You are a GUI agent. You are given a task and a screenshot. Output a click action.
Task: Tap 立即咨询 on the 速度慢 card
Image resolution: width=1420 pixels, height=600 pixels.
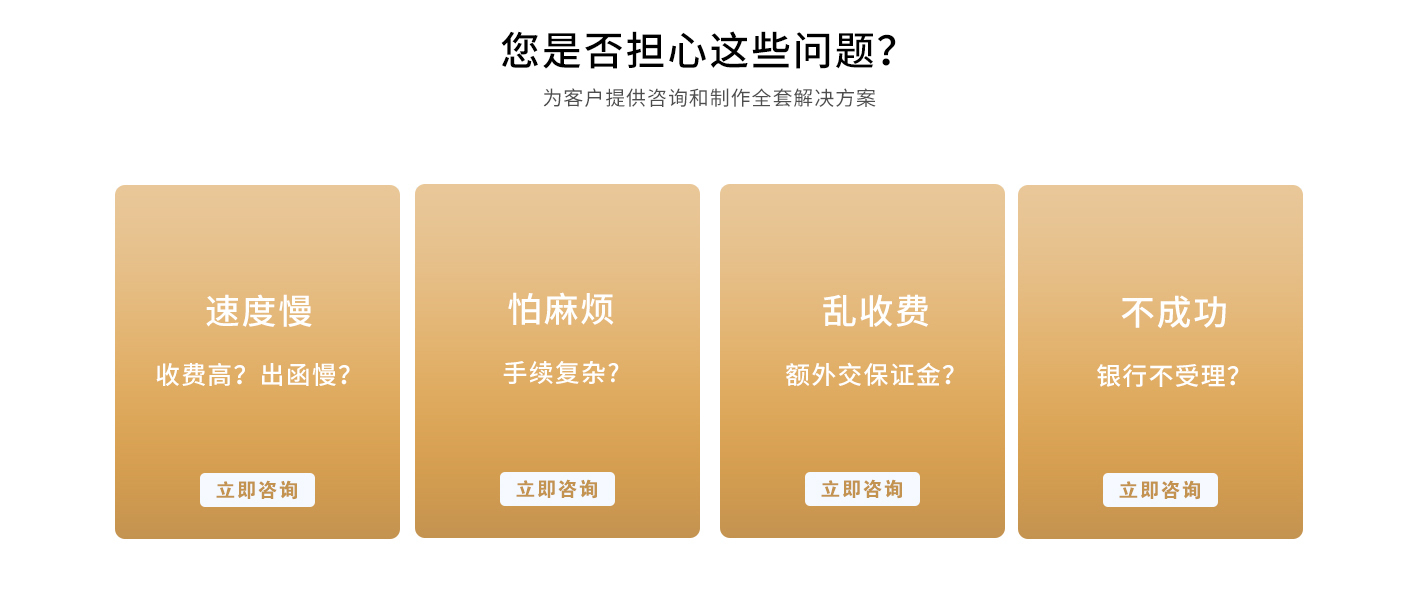pyautogui.click(x=257, y=490)
